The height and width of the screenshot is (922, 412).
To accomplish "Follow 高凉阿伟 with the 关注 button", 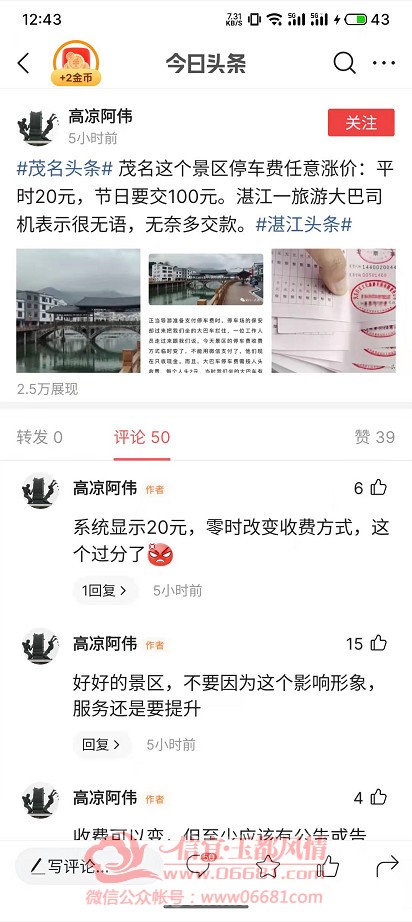I will pos(361,122).
